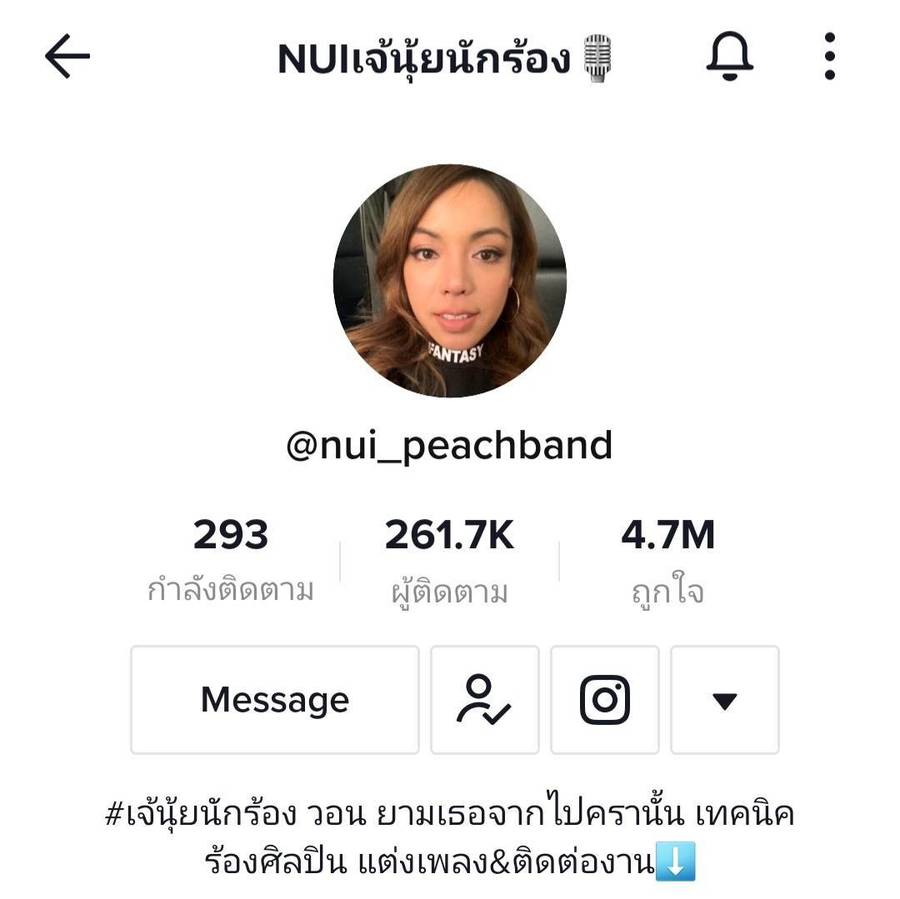This screenshot has width=900, height=899.
Task: Send a message via Message button
Action: click(x=275, y=700)
